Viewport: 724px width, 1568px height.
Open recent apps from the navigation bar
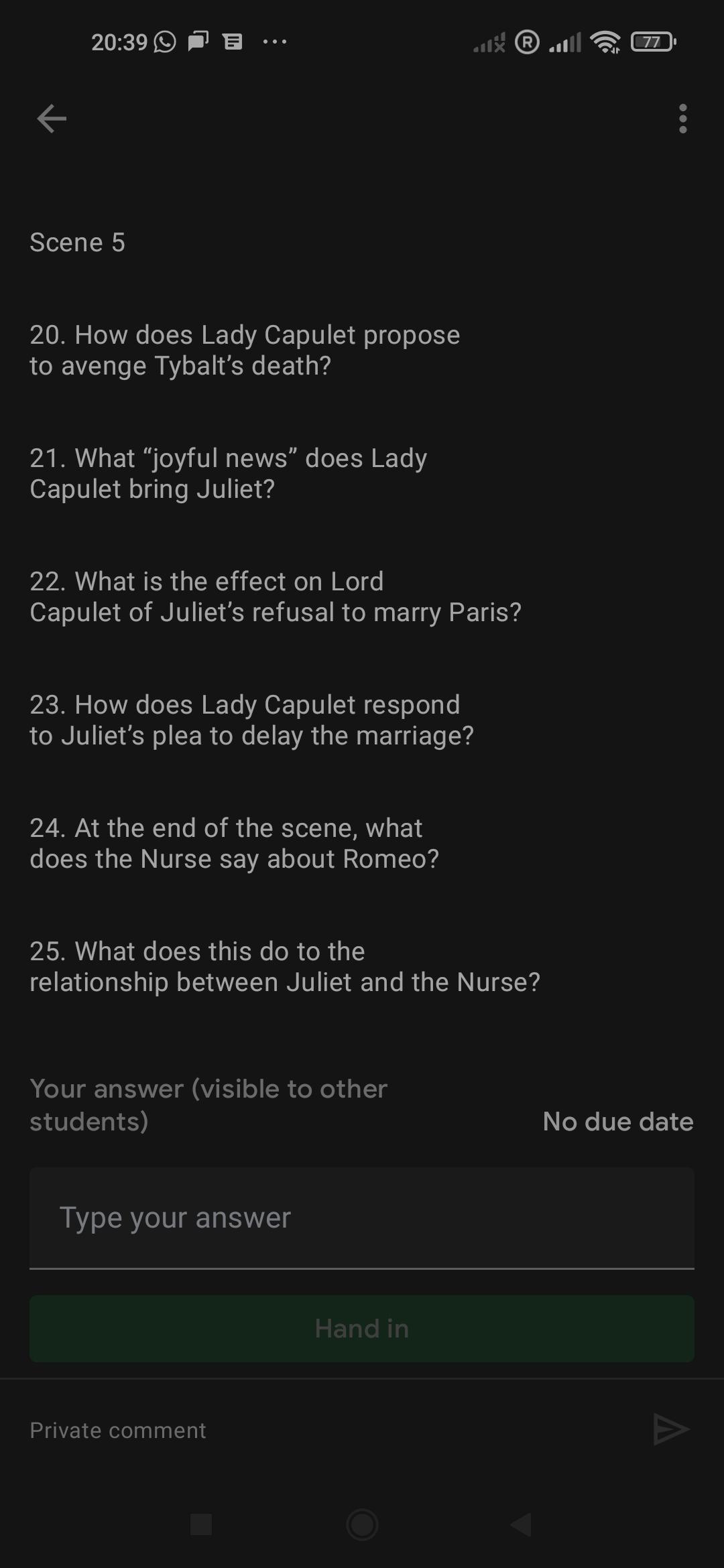pyautogui.click(x=201, y=1524)
